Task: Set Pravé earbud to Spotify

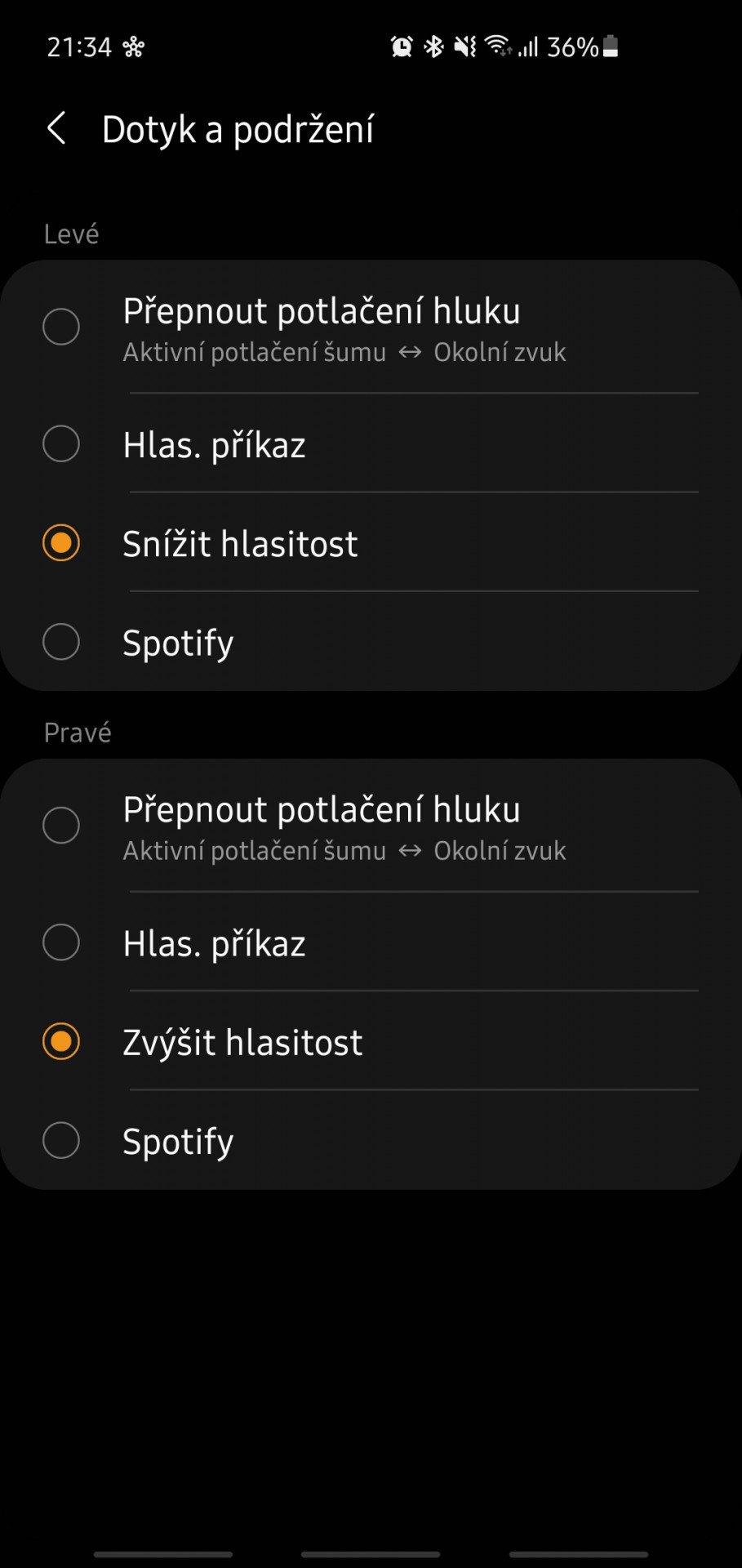Action: pos(371,1140)
